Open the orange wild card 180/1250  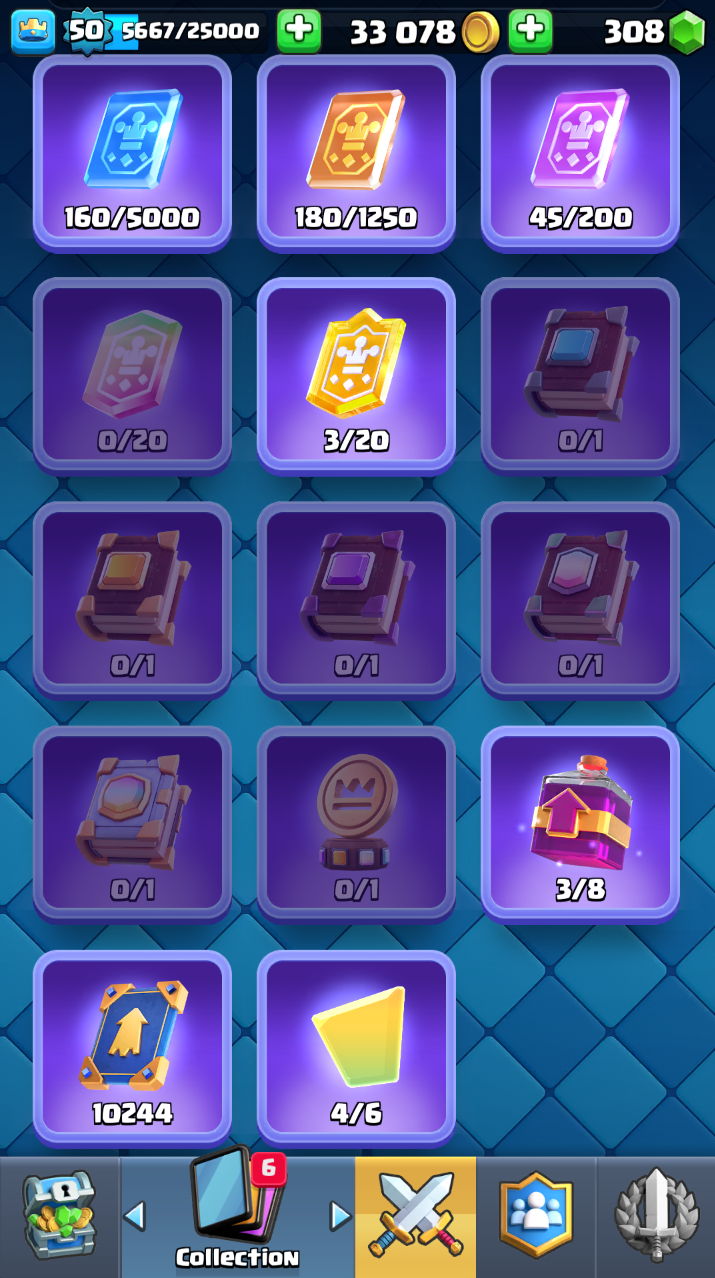tap(356, 150)
